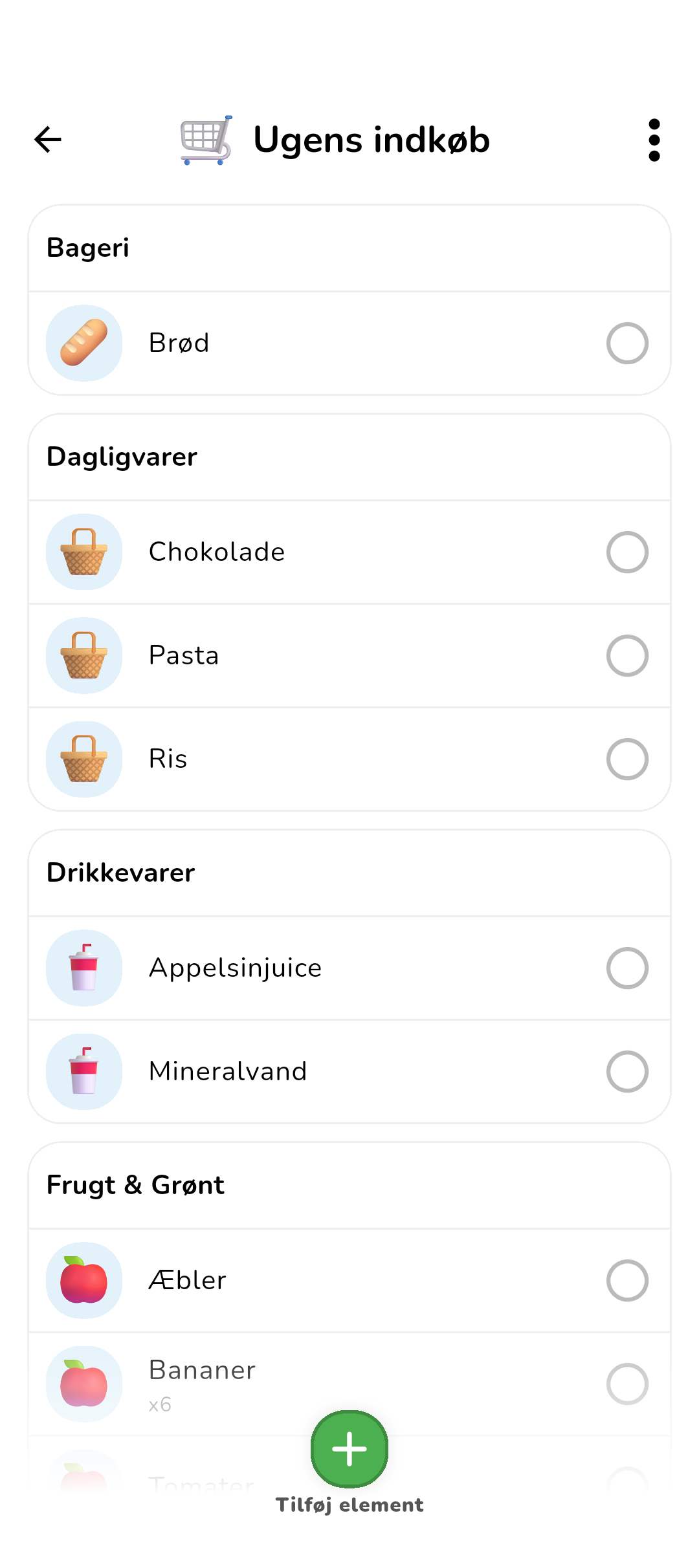Viewport: 699px width, 1568px height.
Task: Click the basket icon beside Ris
Action: pos(83,759)
